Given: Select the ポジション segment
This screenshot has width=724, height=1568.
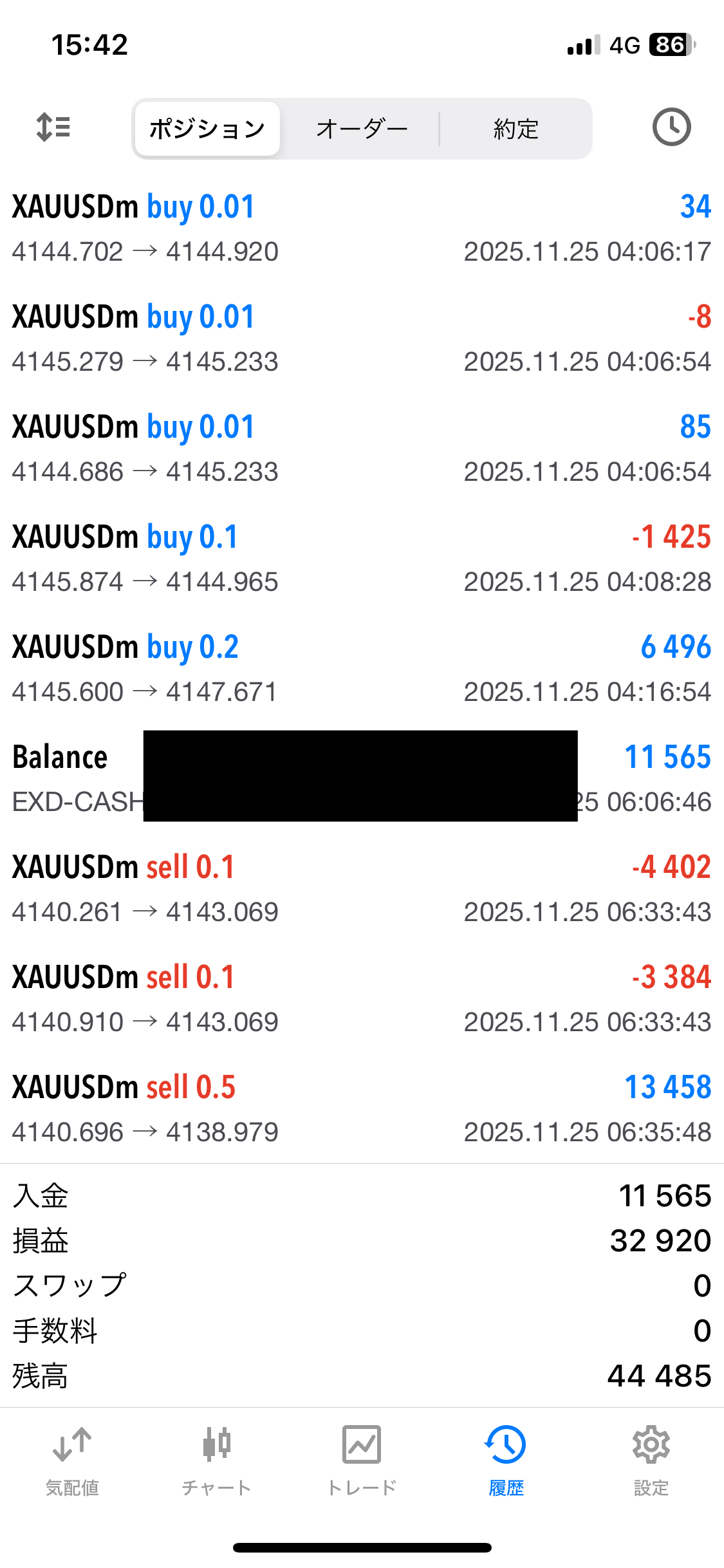Looking at the screenshot, I should [207, 129].
